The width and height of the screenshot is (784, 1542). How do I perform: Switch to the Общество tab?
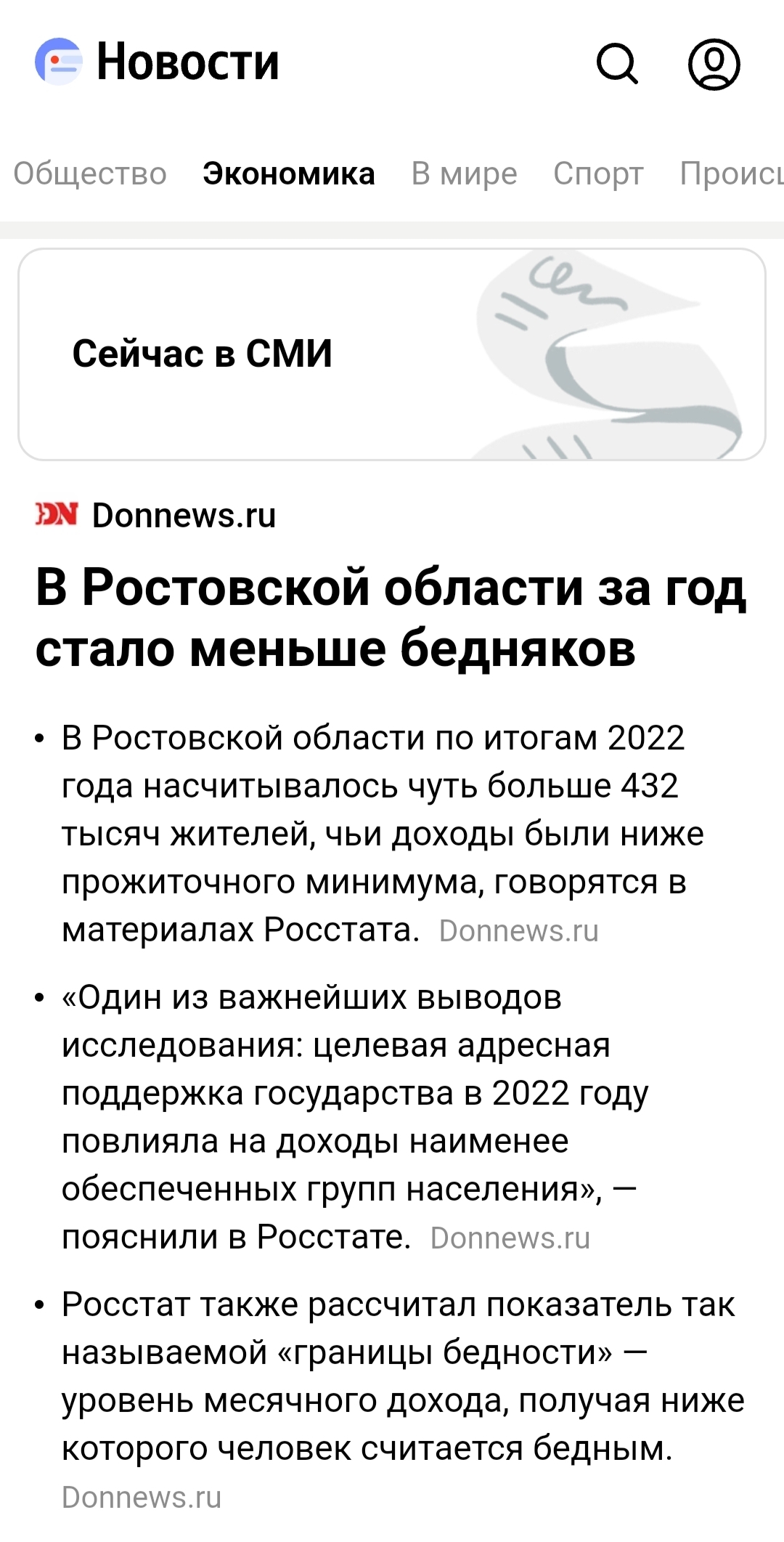pos(90,174)
